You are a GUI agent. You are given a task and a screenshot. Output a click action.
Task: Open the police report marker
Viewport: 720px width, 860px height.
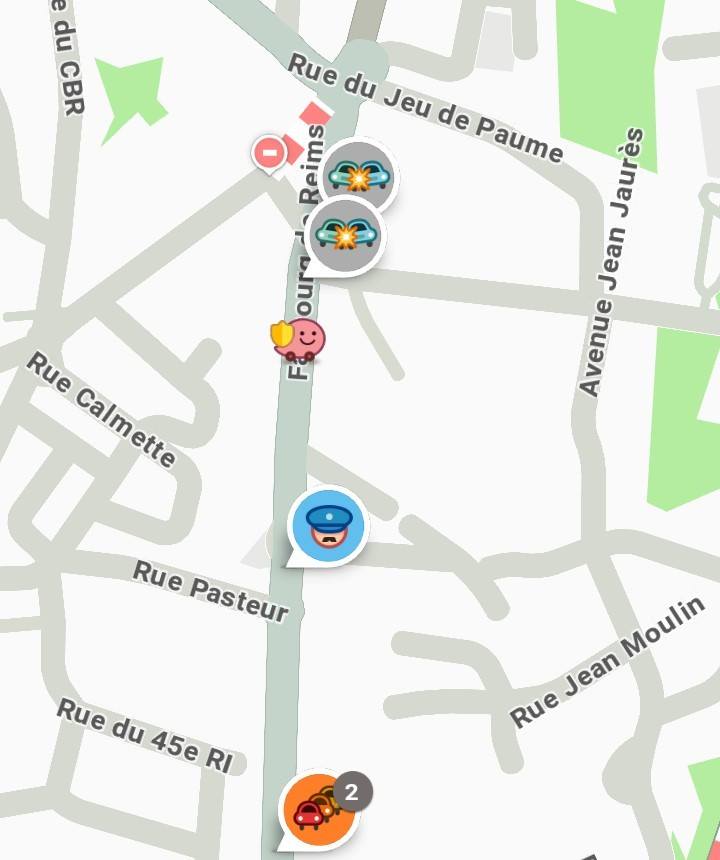click(x=328, y=525)
